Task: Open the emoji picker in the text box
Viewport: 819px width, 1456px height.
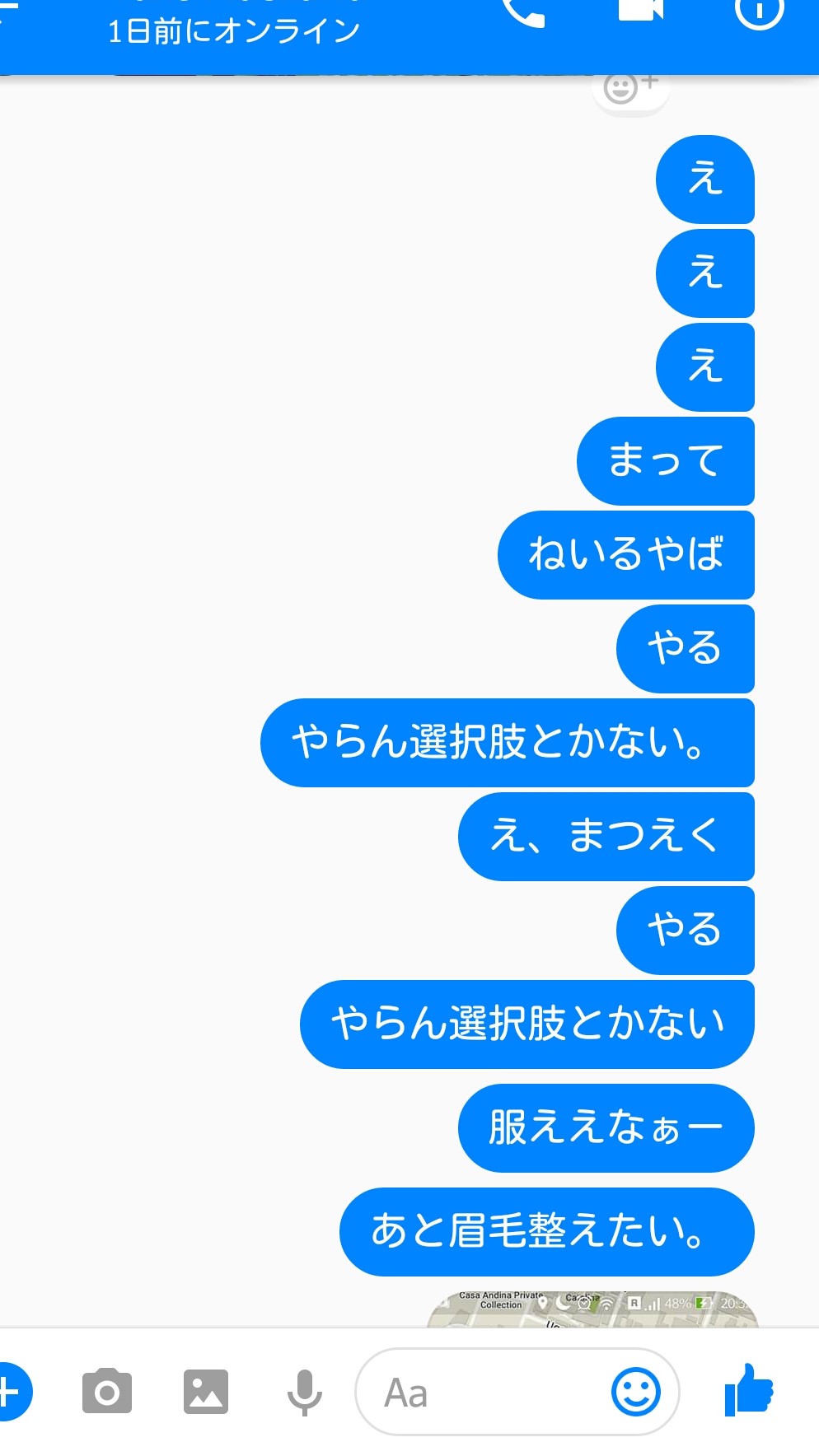Action: pyautogui.click(x=635, y=1392)
